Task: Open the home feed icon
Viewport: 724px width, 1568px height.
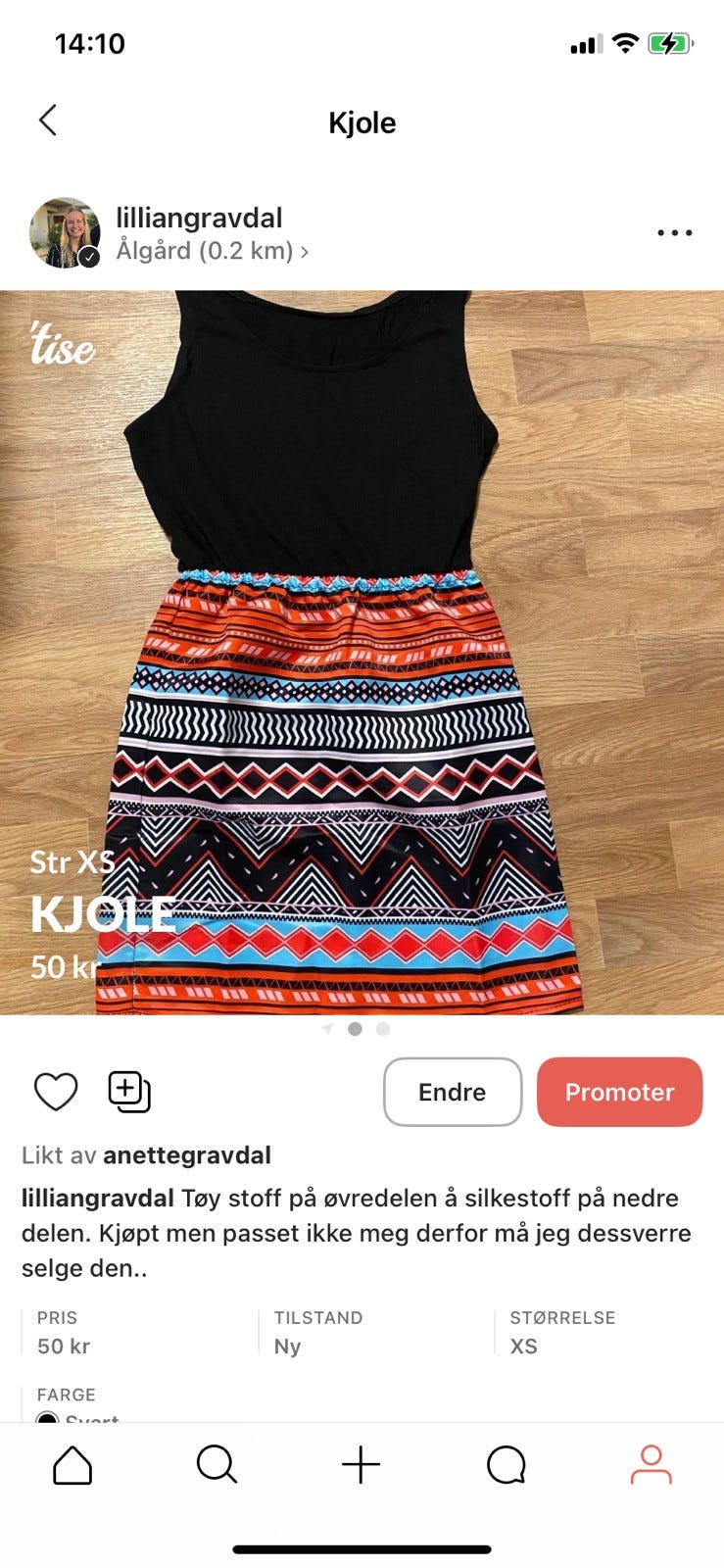Action: [72, 1465]
